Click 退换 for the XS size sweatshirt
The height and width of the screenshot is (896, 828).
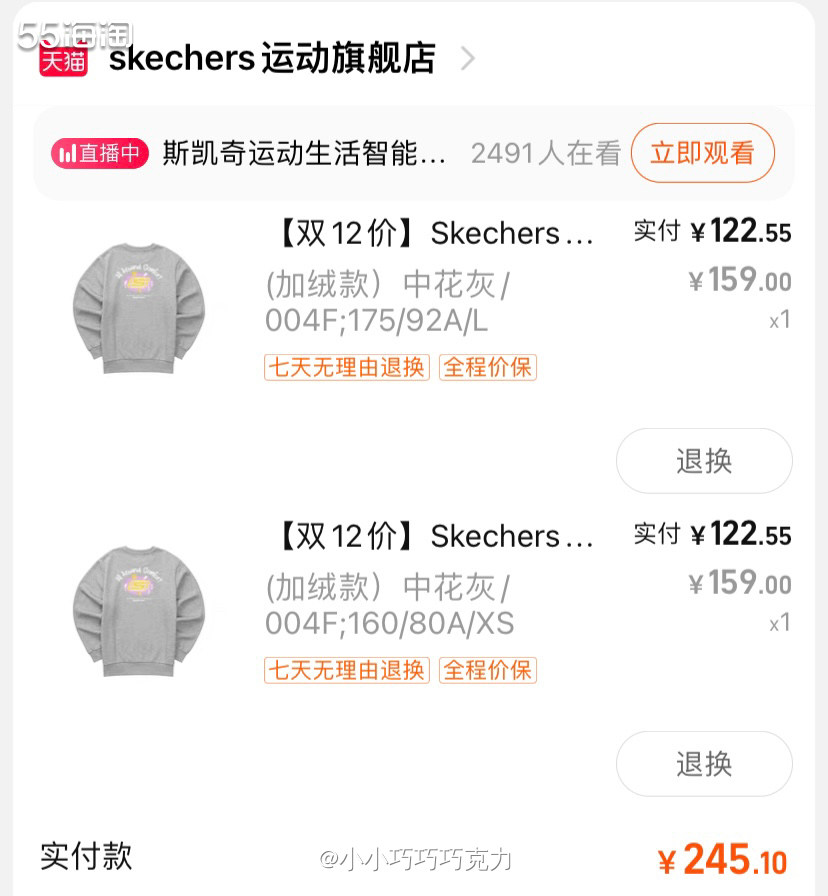point(704,764)
